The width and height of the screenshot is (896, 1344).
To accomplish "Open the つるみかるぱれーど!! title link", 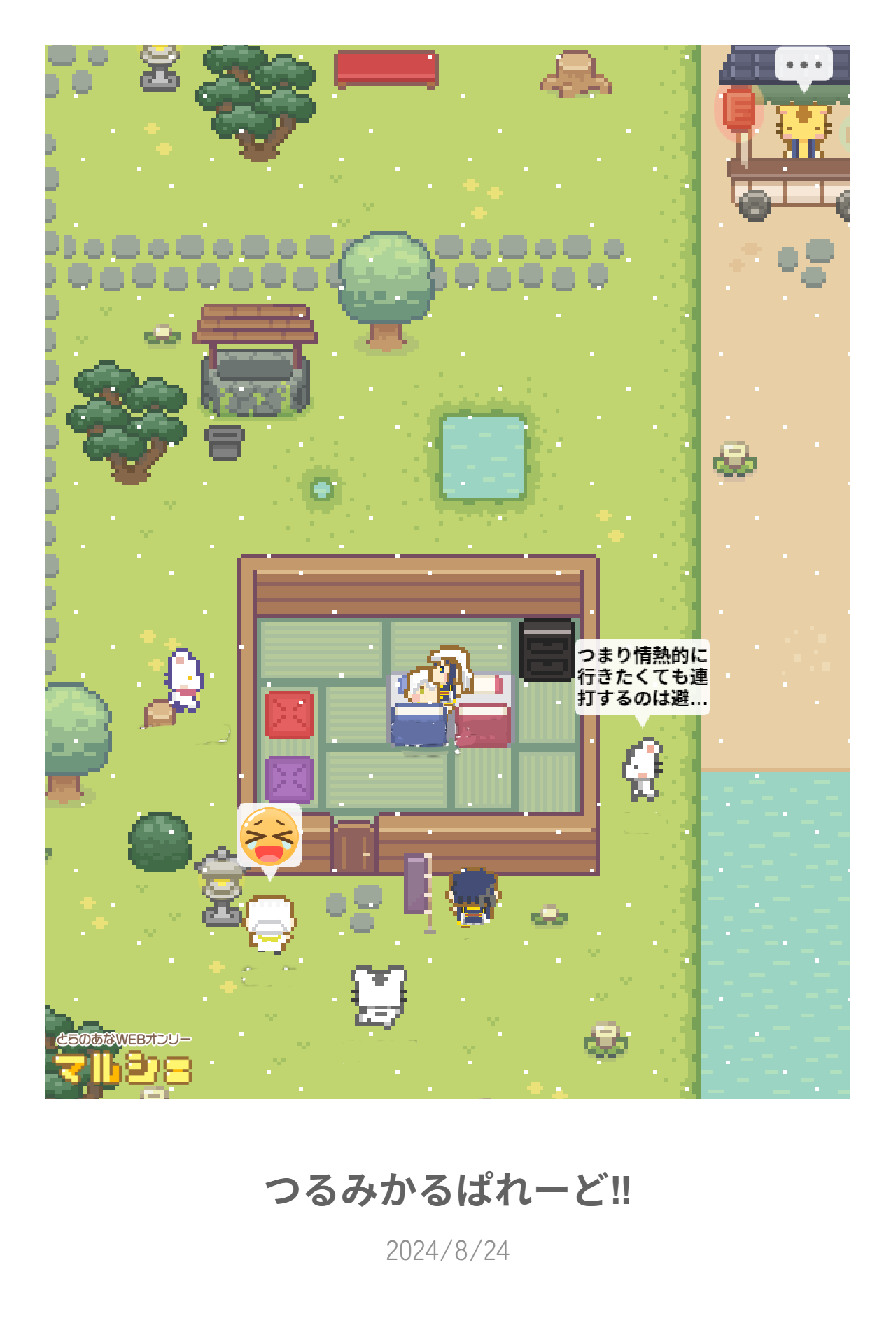I will [448, 1190].
